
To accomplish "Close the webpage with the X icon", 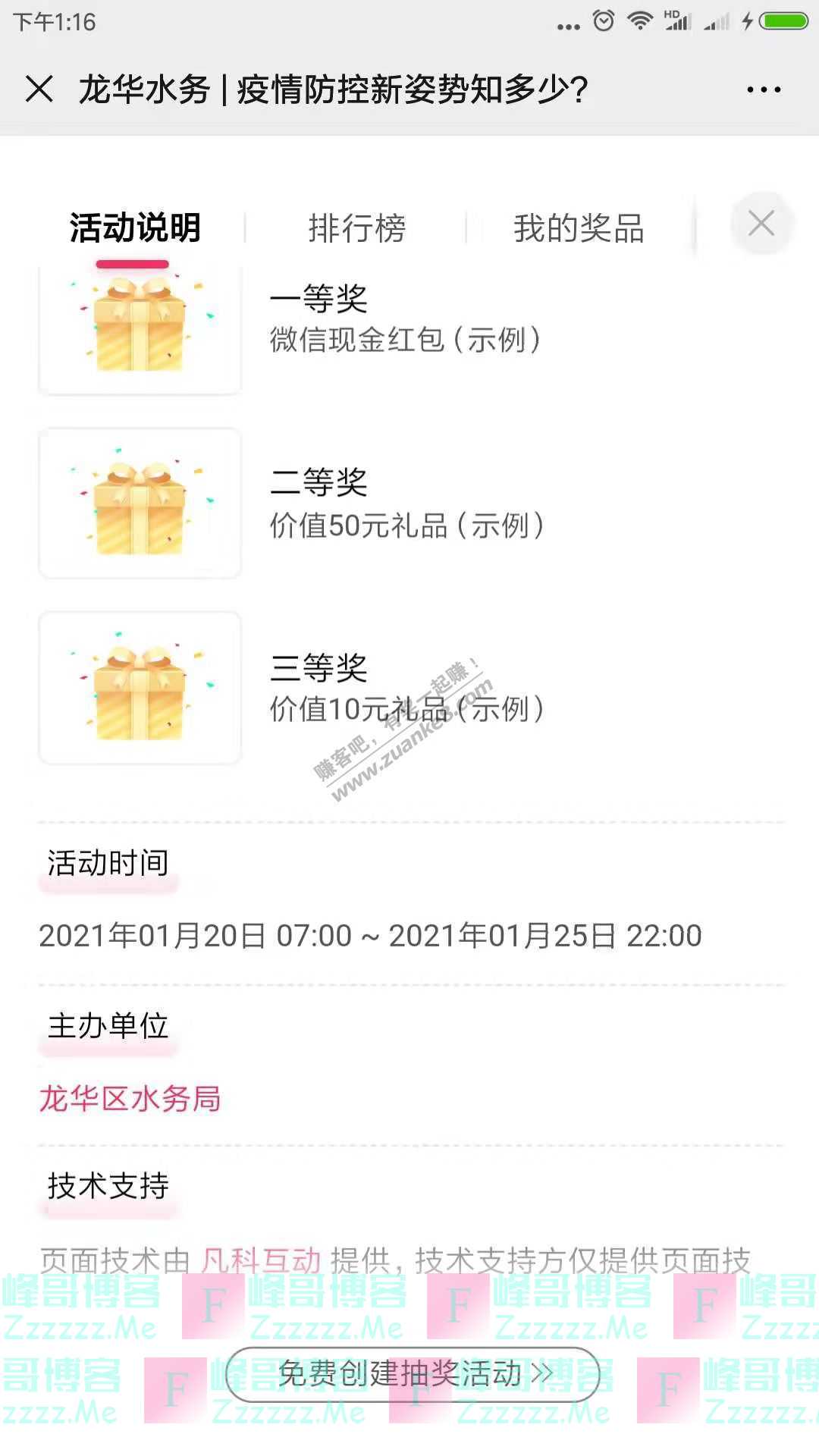I will pos(39,89).
